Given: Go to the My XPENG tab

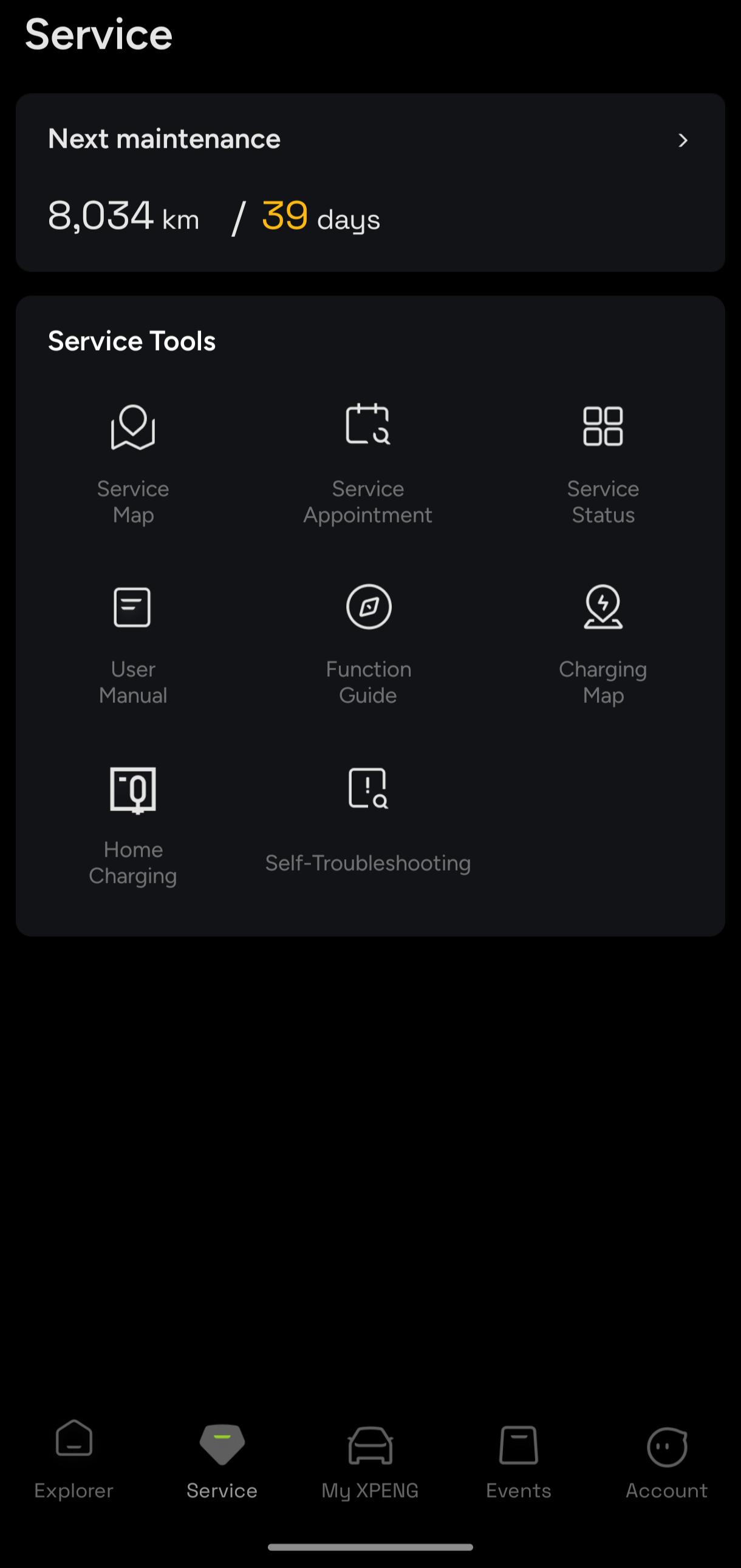Looking at the screenshot, I should tap(370, 1460).
